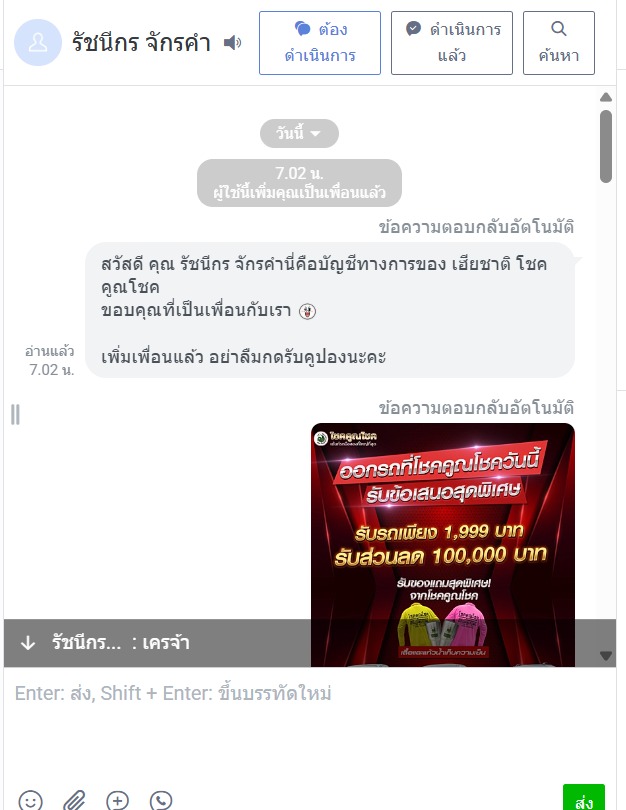Send message with ส่ง button
The image size is (626, 810).
pyautogui.click(x=583, y=799)
